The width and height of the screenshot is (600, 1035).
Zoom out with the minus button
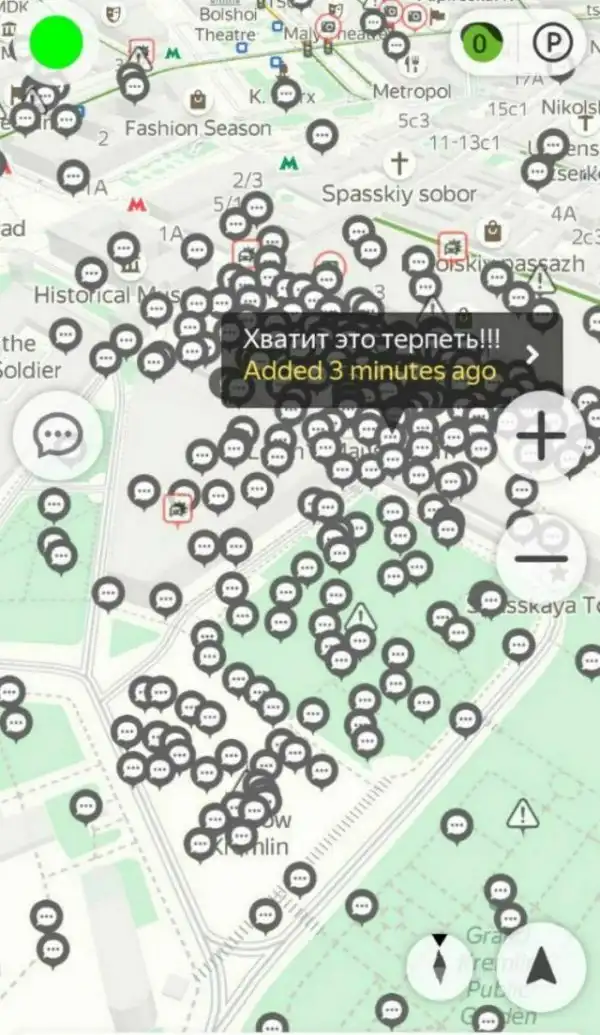pos(540,558)
